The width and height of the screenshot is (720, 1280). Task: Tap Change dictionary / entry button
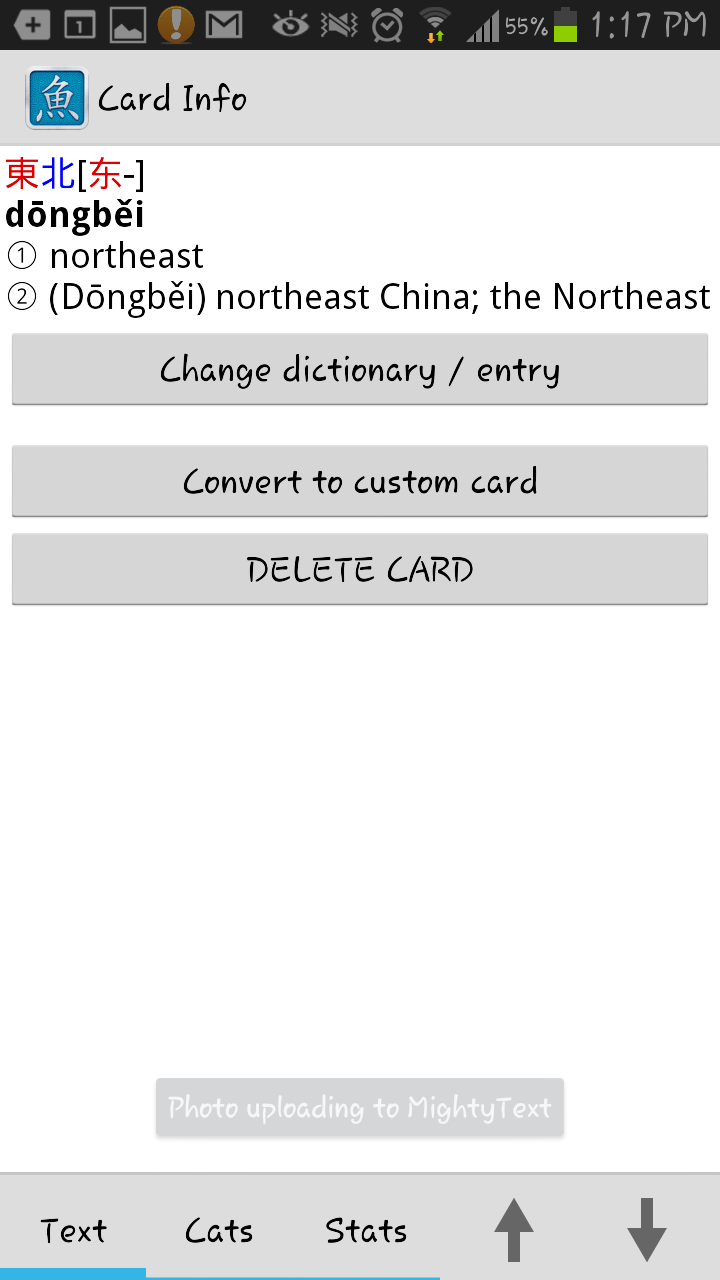pyautogui.click(x=360, y=370)
